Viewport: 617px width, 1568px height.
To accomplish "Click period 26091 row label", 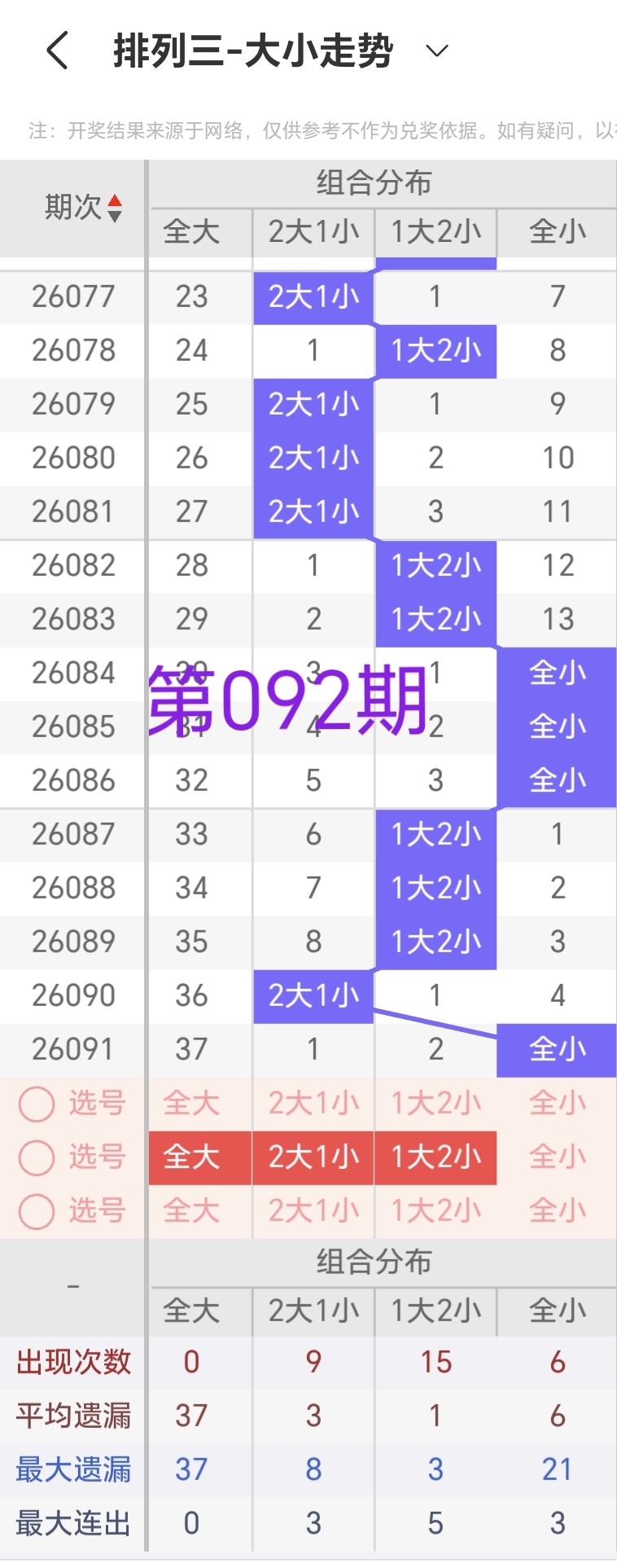I will click(x=72, y=1049).
